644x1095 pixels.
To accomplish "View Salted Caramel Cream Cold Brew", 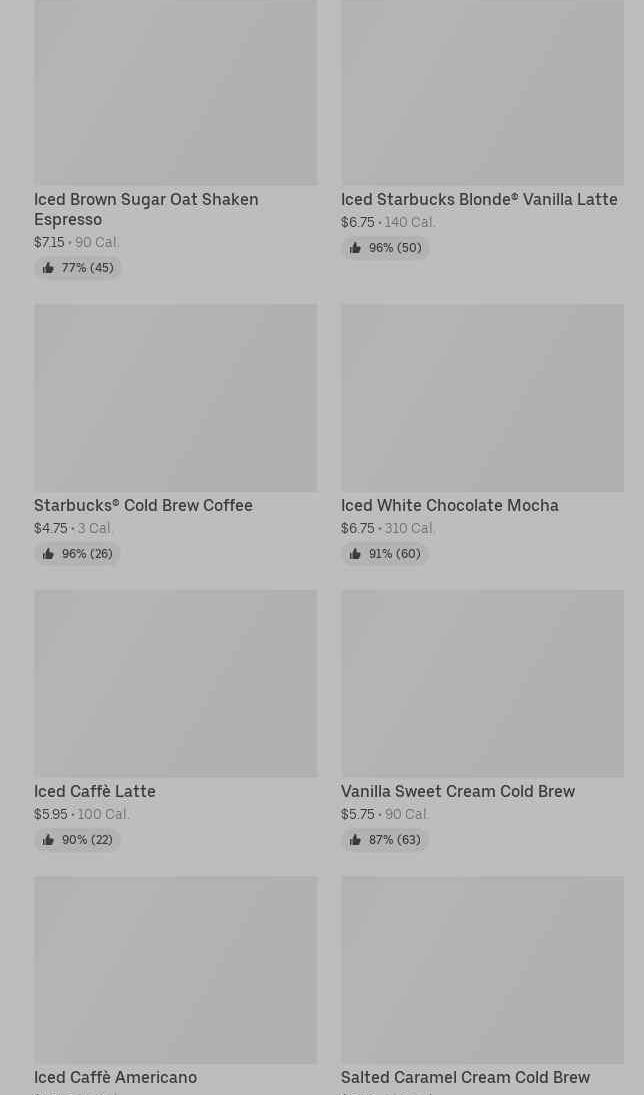I will click(x=482, y=985).
